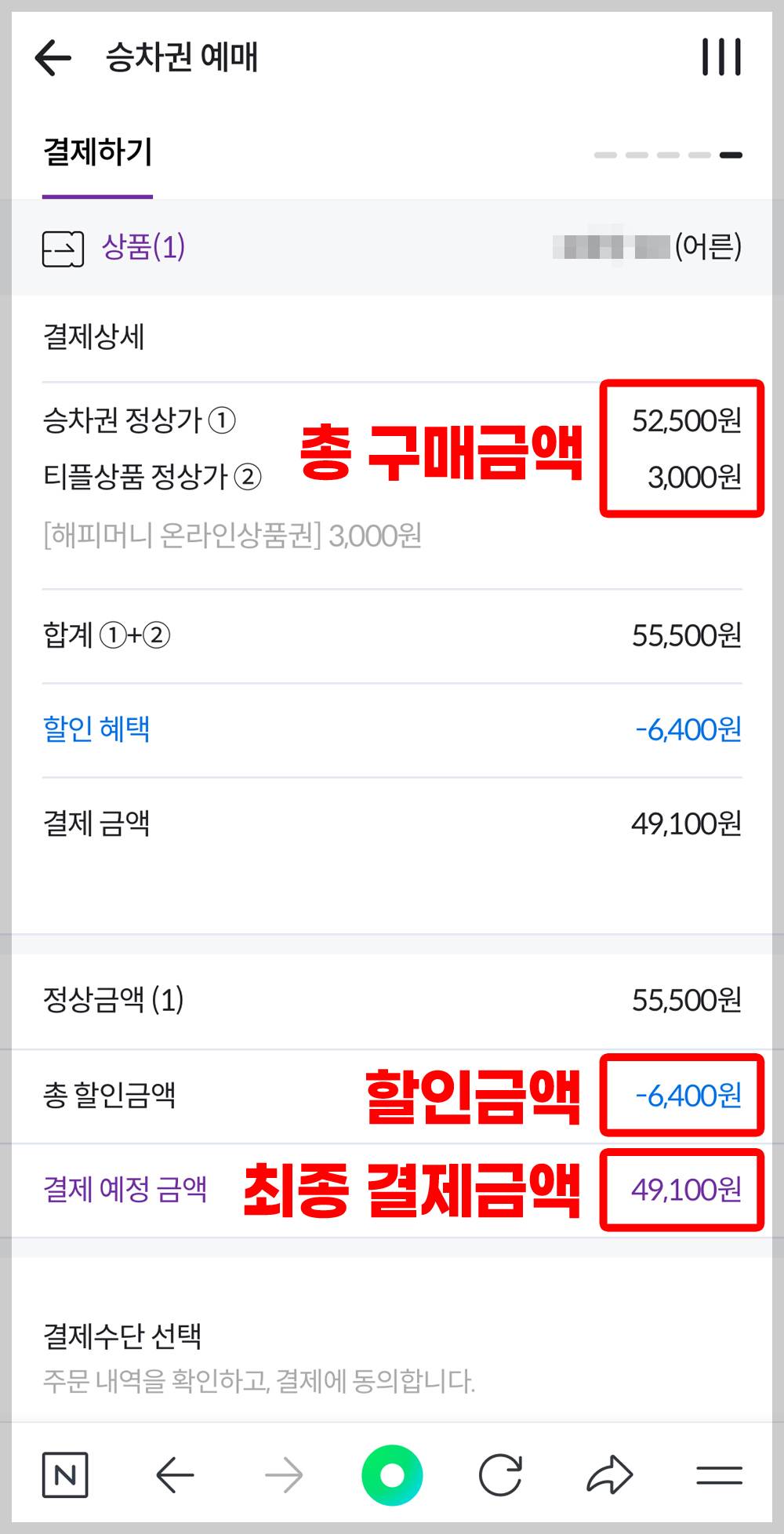Tap the ticket icon next to 상품(1)
The height and width of the screenshot is (1534, 784).
(63, 247)
